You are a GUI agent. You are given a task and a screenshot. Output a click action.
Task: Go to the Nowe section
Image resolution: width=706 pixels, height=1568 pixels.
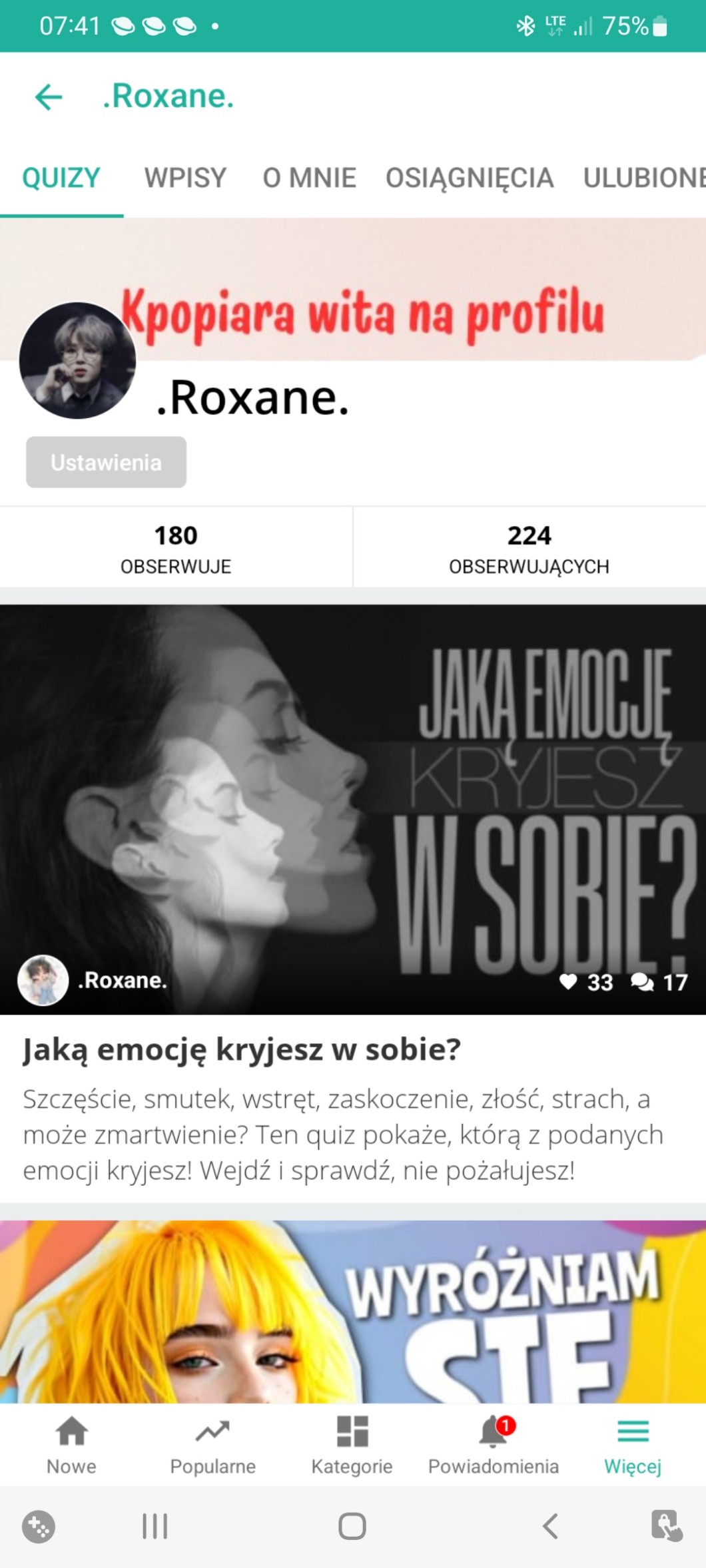[x=71, y=1445]
